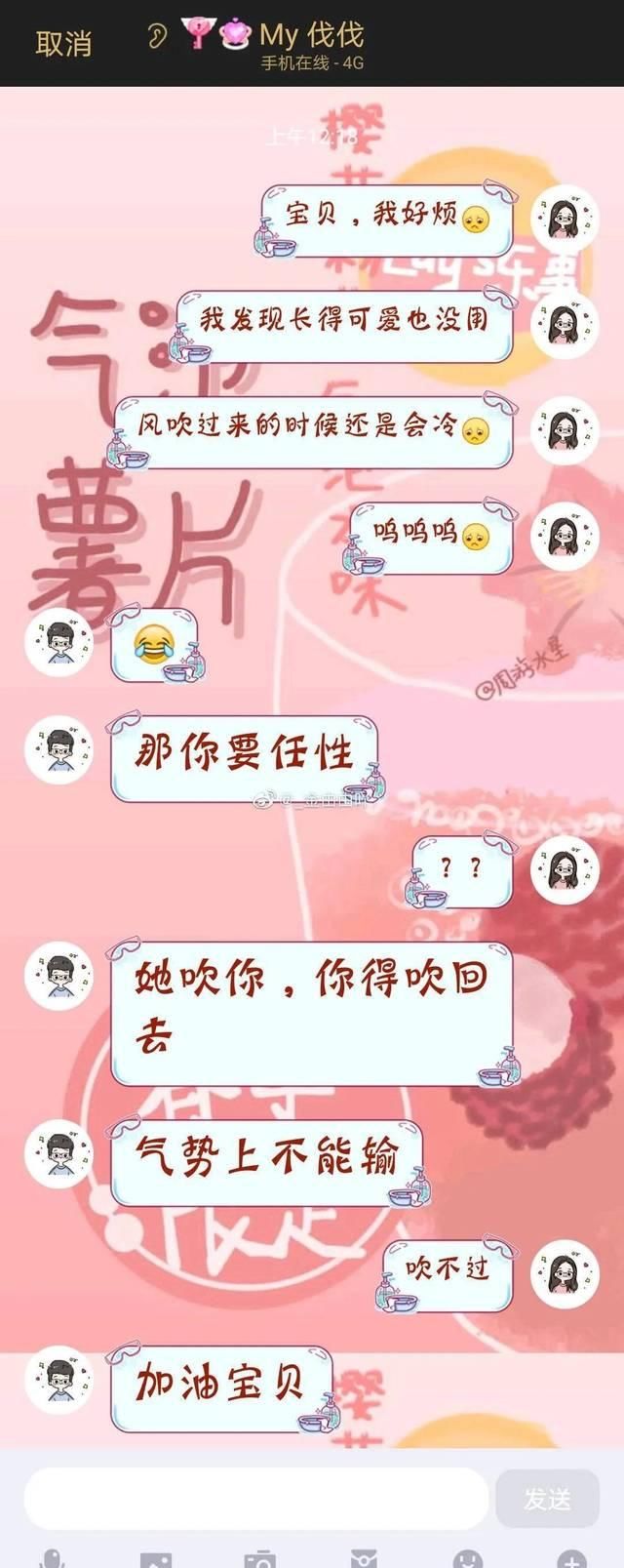Open the voice message microphone
This screenshot has height=1568, width=624.
(x=52, y=1558)
